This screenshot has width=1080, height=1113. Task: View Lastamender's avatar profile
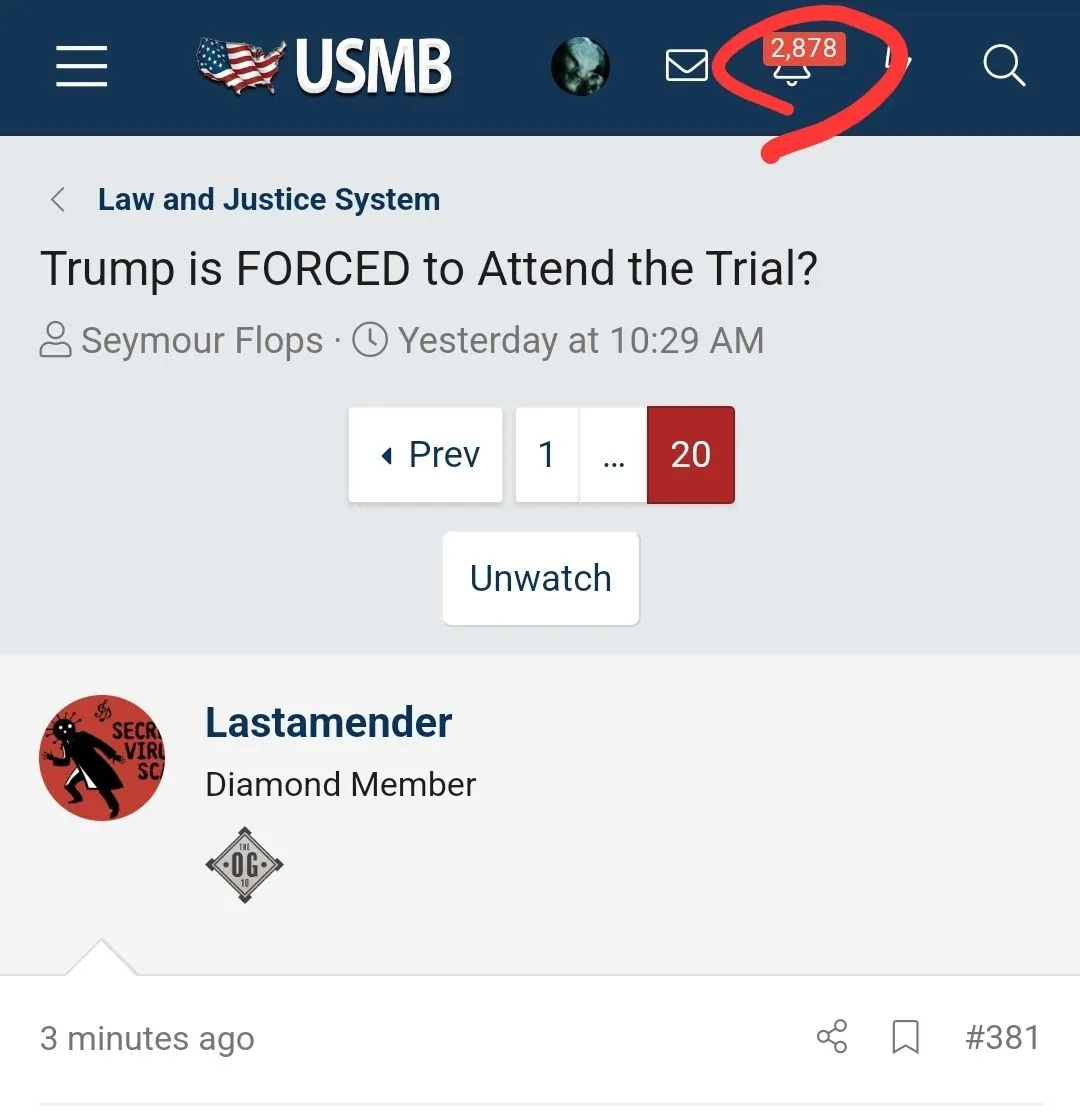[x=102, y=758]
